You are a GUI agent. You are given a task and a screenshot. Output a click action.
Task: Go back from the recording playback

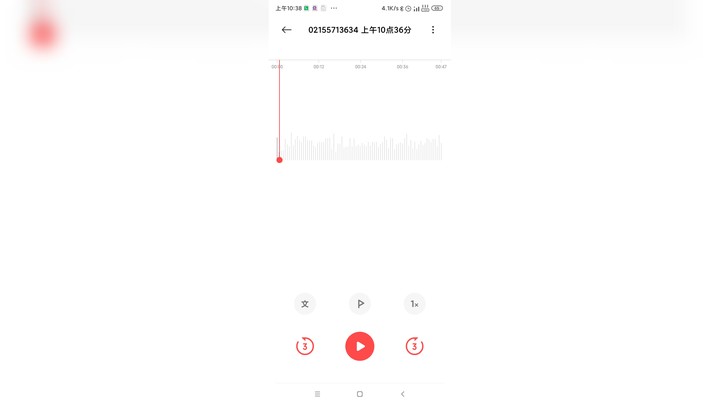(287, 30)
